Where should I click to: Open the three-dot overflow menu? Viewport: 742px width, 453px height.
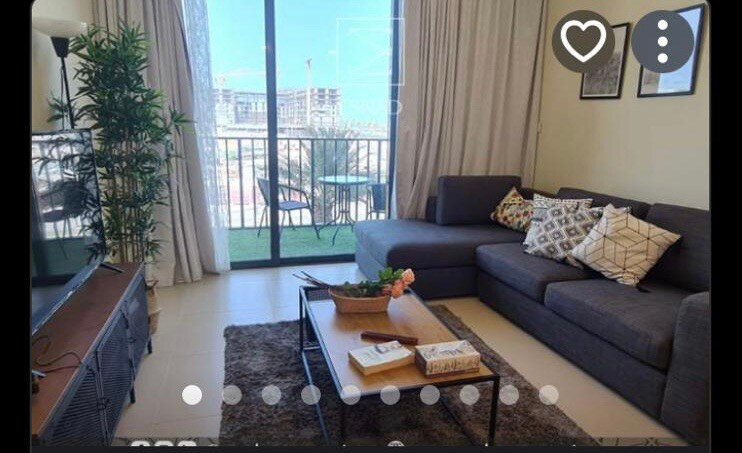(662, 41)
